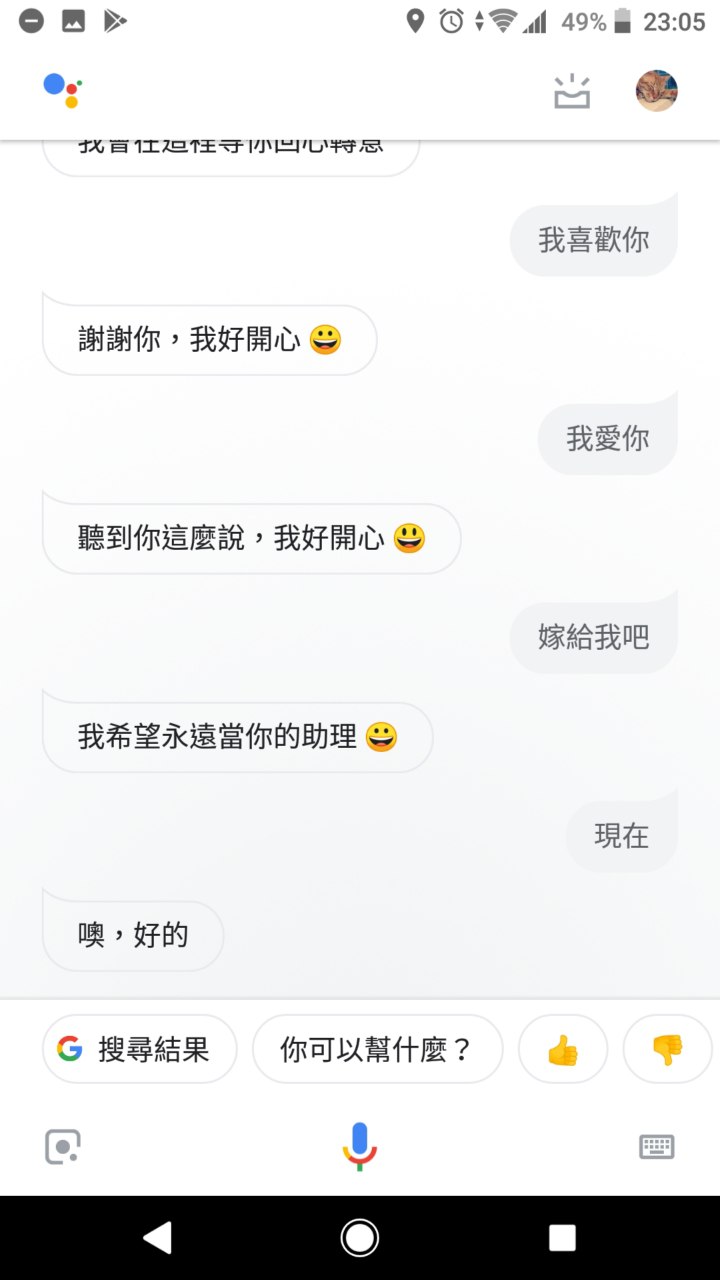This screenshot has height=1280, width=720.
Task: Give a thumbs down to the response
Action: pos(667,1049)
